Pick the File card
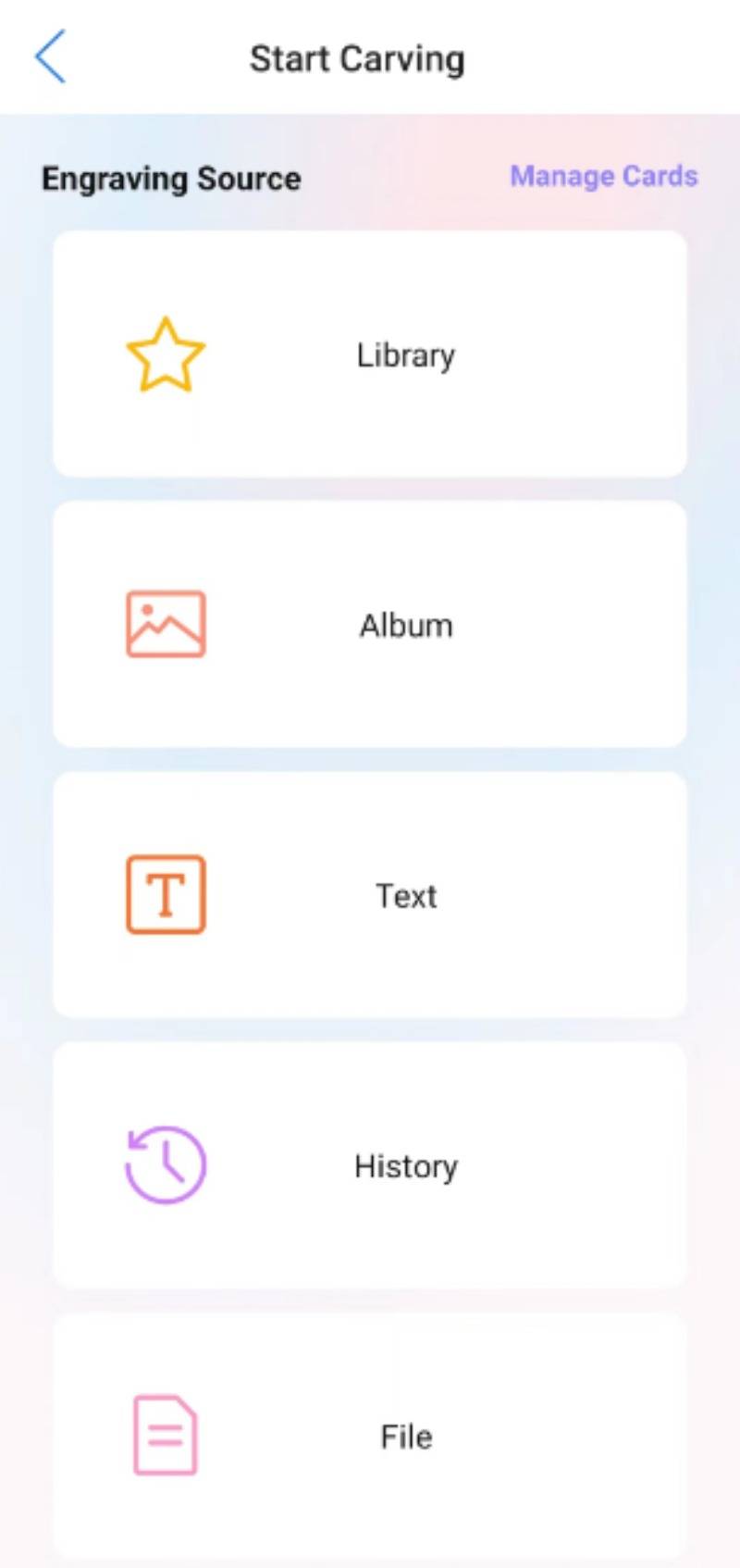Viewport: 740px width, 1568px height. point(370,1436)
